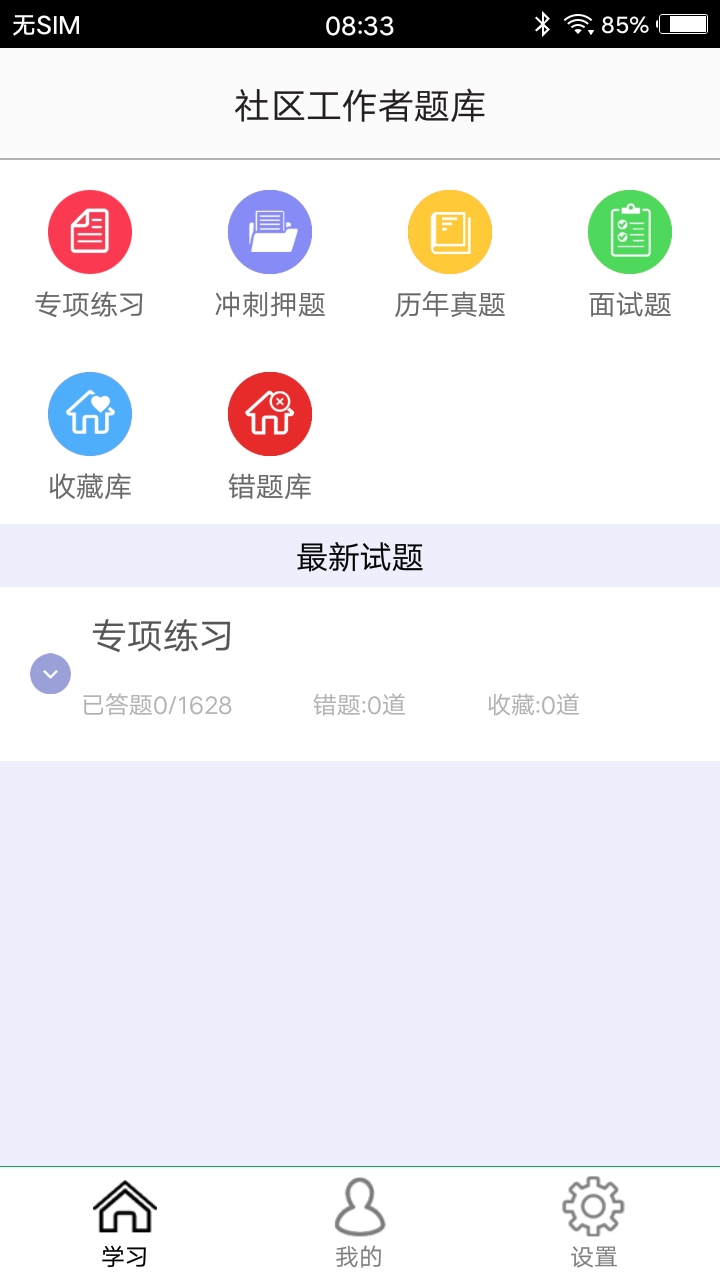The height and width of the screenshot is (1280, 720).
Task: Click the 最新试题 section header
Action: pyautogui.click(x=360, y=556)
